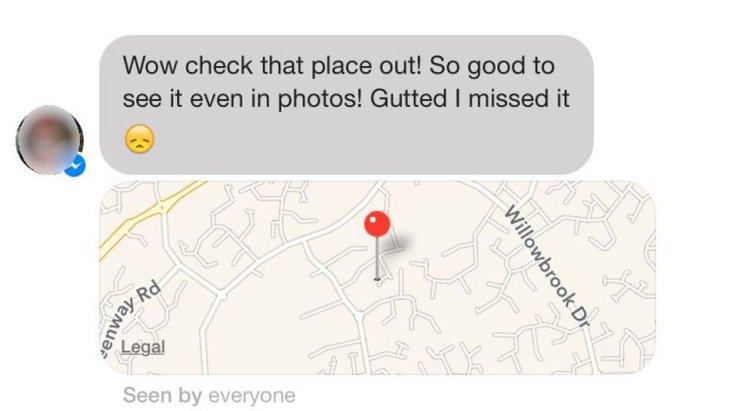The height and width of the screenshot is (411, 730).
Task: Open the shared location map
Action: pos(378,277)
